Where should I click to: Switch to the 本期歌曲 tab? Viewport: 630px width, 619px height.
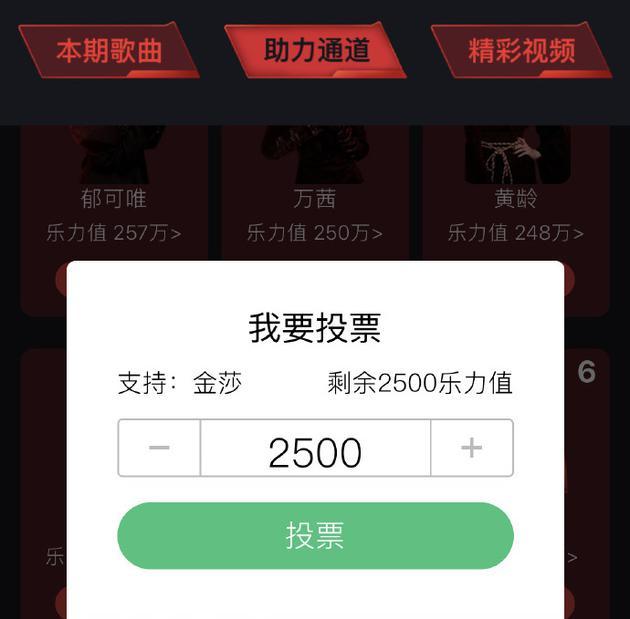click(109, 50)
